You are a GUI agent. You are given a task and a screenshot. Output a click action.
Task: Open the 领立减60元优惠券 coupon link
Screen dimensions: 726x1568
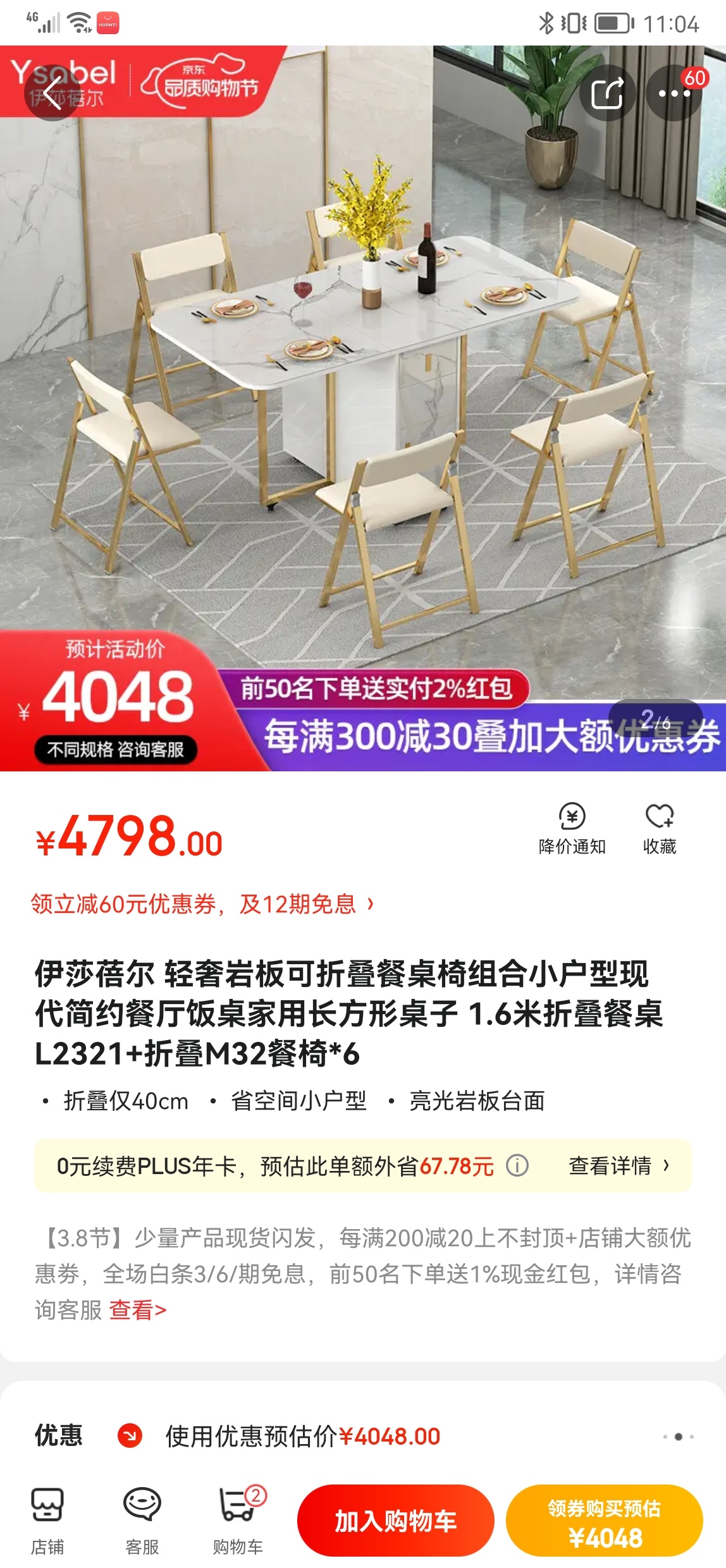coord(202,904)
